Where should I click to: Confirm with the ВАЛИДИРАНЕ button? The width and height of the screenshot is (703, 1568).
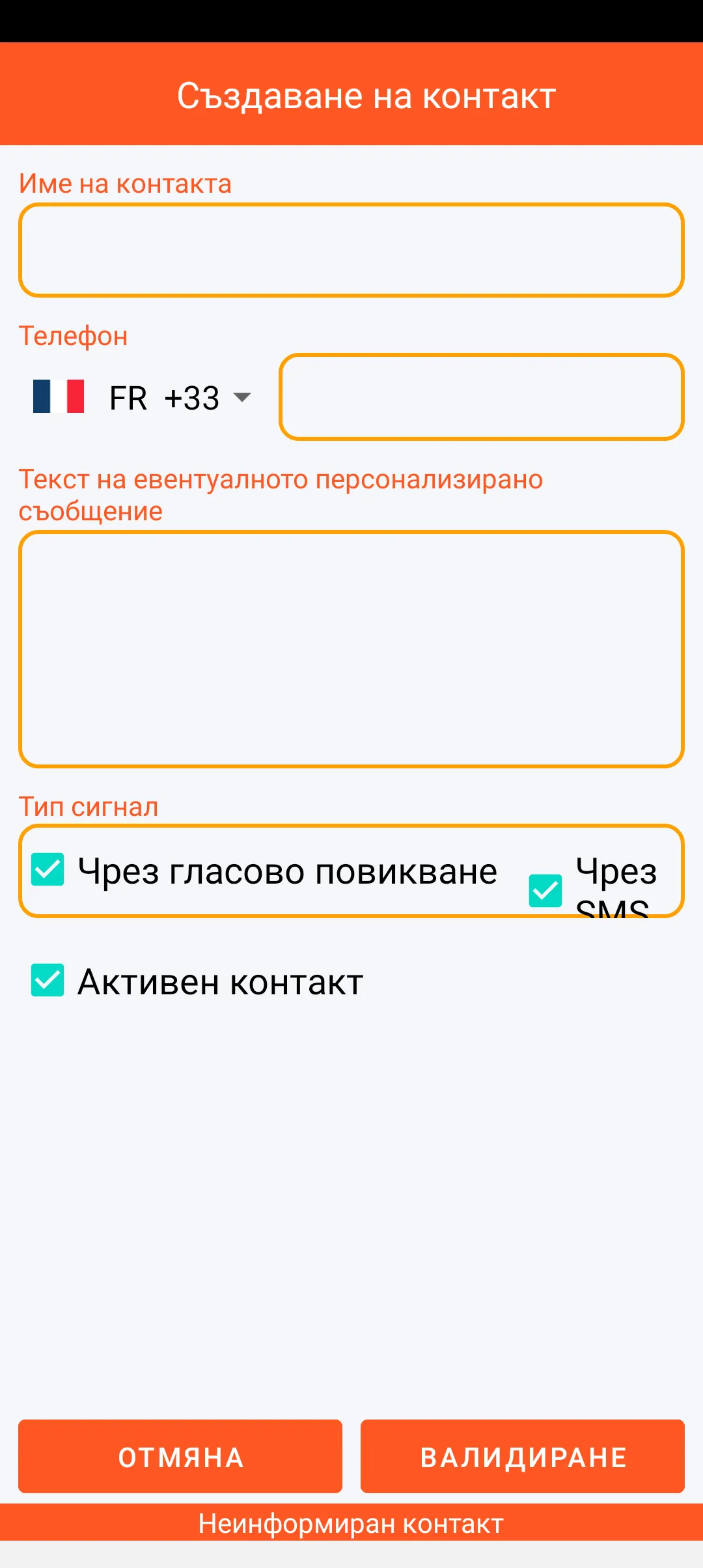[x=523, y=1457]
